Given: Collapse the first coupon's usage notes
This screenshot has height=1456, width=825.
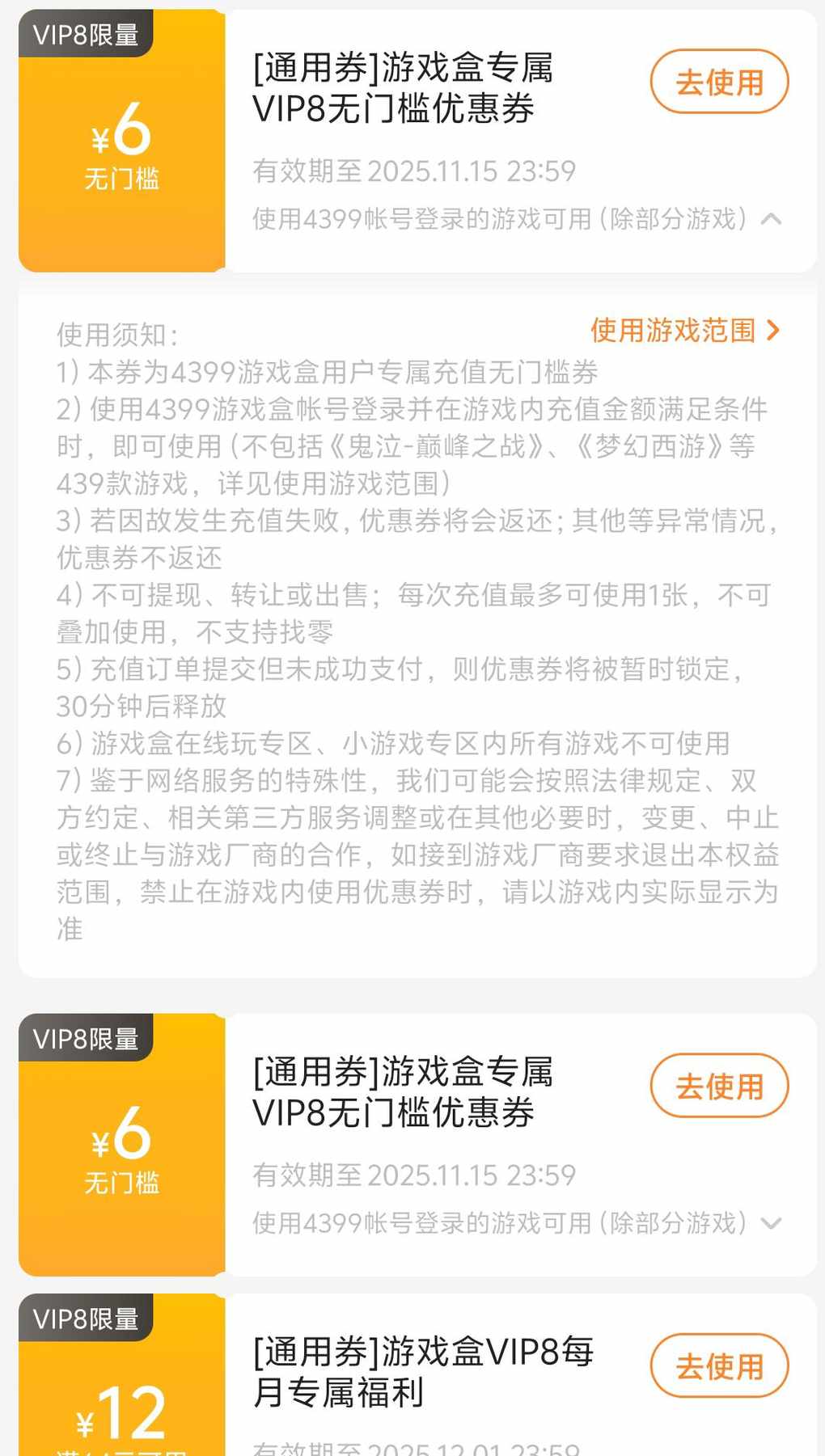Looking at the screenshot, I should [771, 219].
